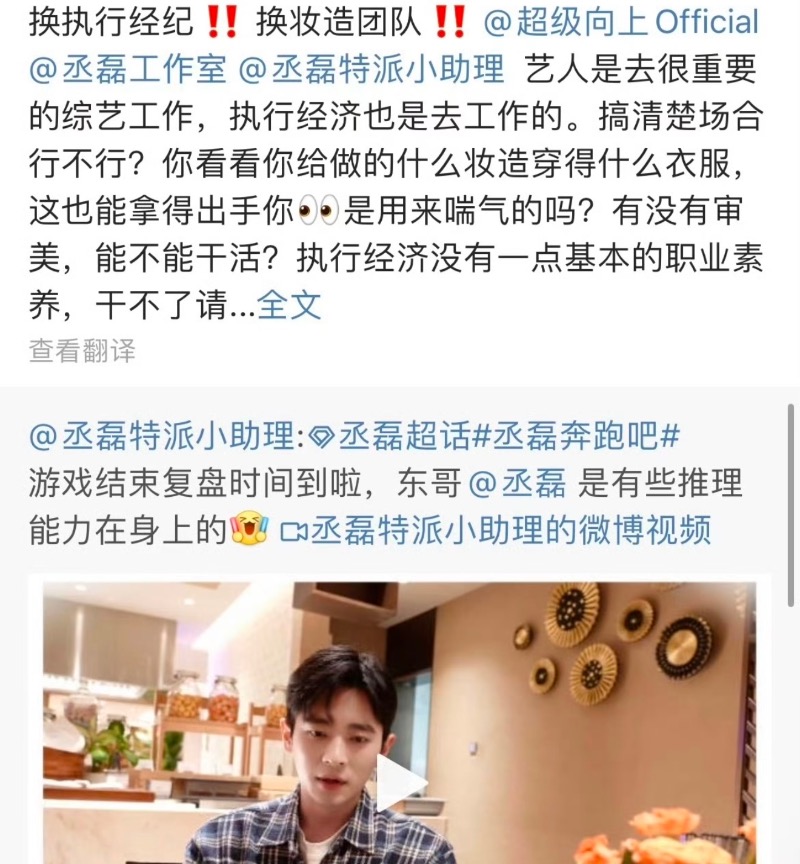Screen dimensions: 800x864
Task: Open the 丞磊超话 super topic
Action: pyautogui.click(x=402, y=437)
